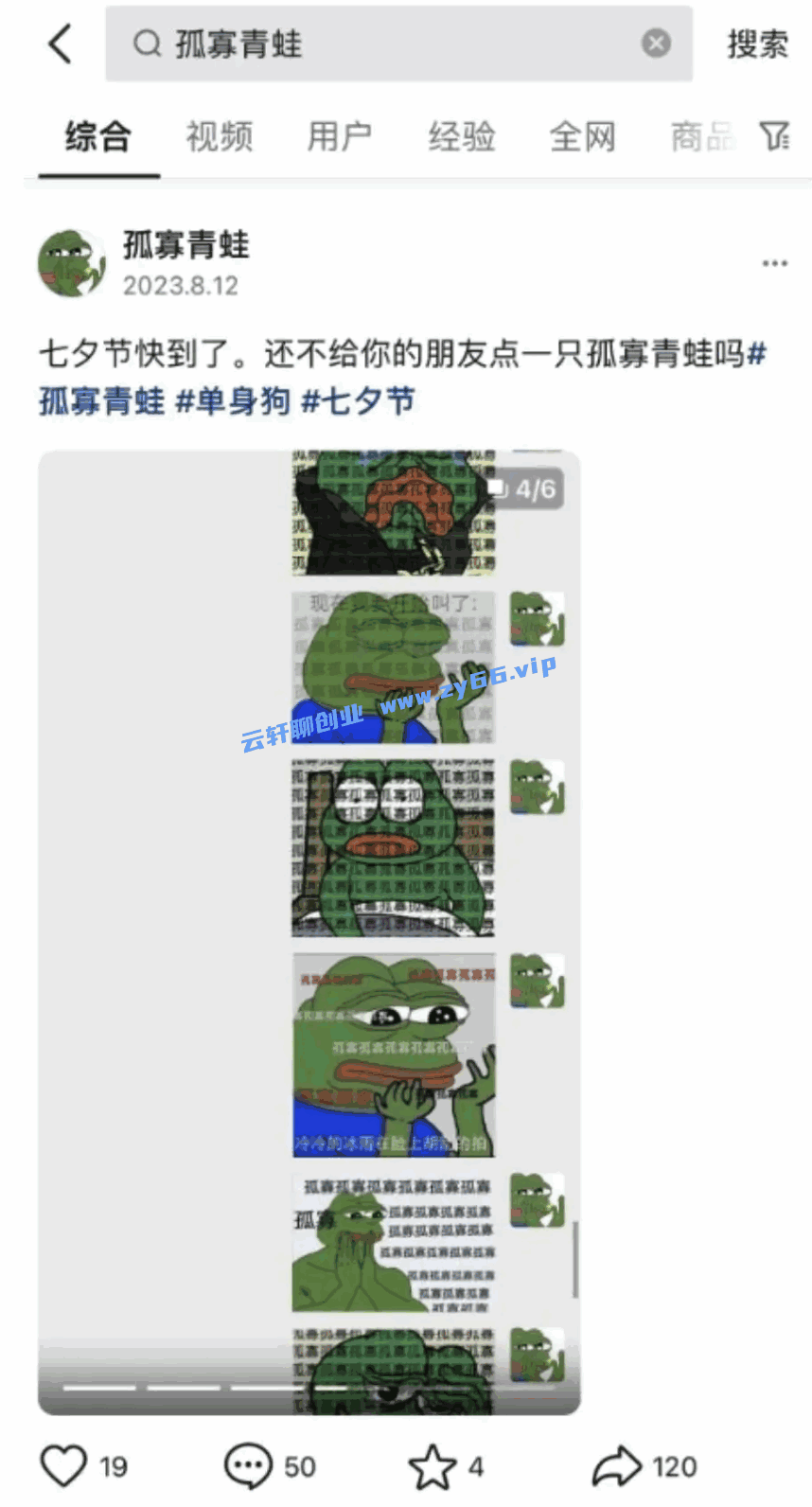Switch to the 商品 tab

[700, 137]
